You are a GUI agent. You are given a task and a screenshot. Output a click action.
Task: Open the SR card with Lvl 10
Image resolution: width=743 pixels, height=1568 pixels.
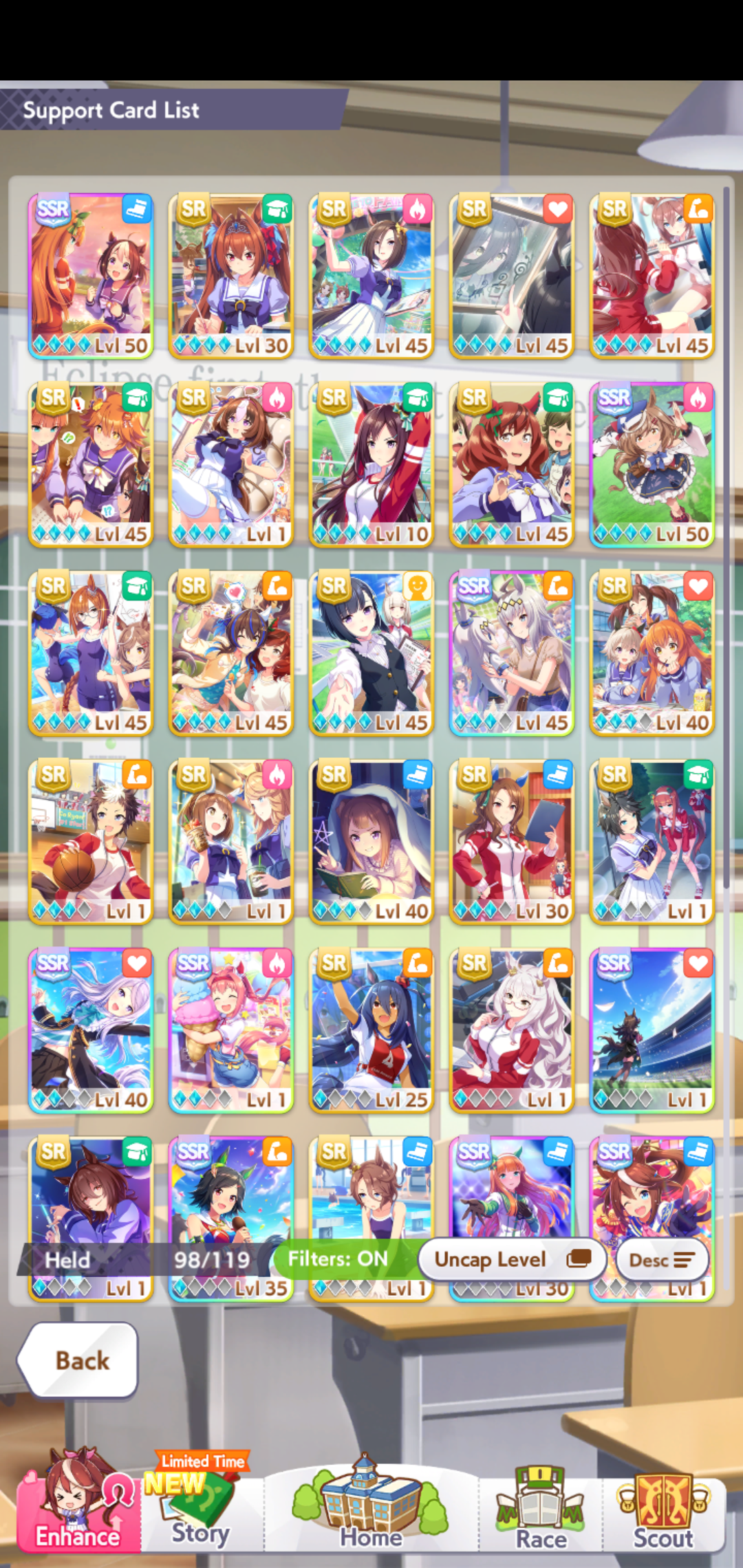coord(371,465)
